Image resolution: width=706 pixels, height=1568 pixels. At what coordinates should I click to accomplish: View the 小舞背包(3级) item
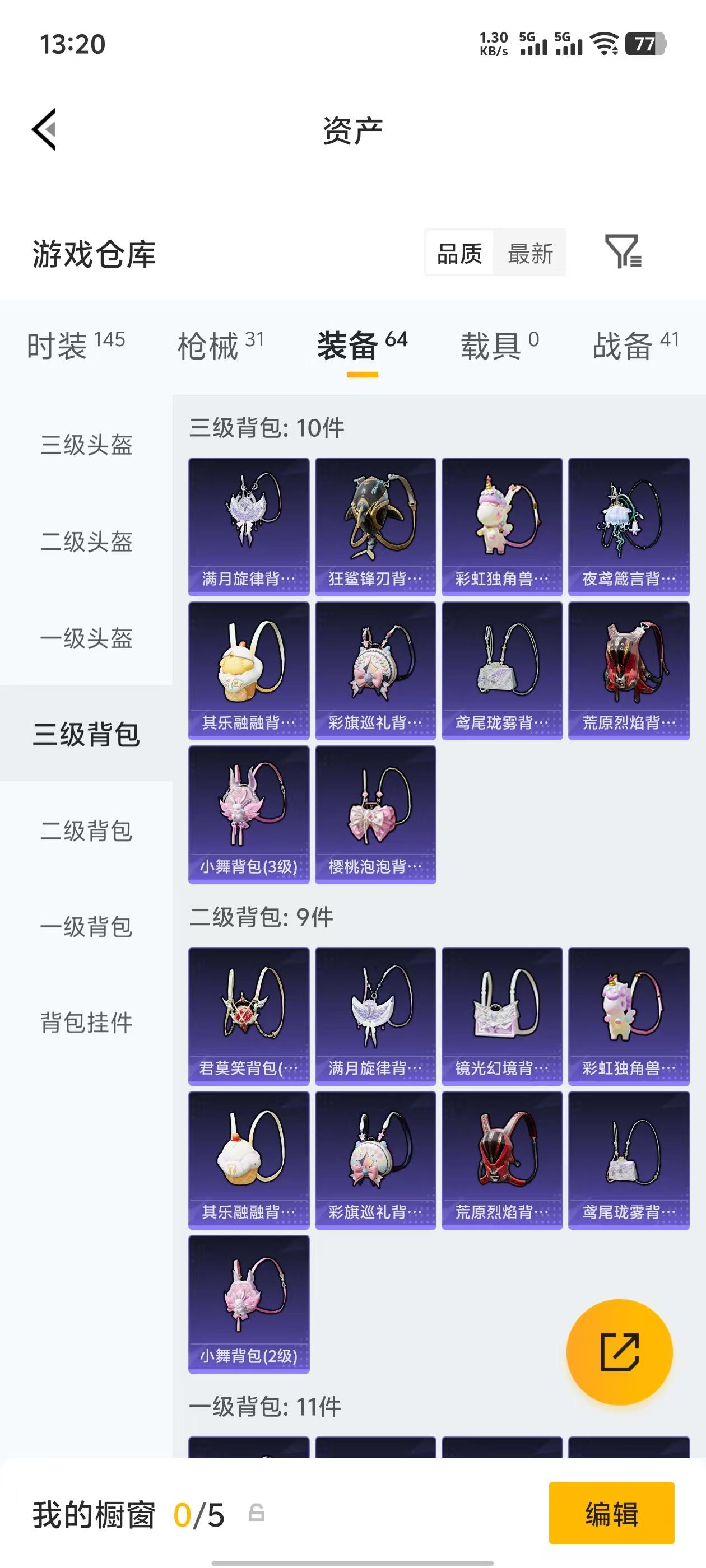(x=249, y=814)
